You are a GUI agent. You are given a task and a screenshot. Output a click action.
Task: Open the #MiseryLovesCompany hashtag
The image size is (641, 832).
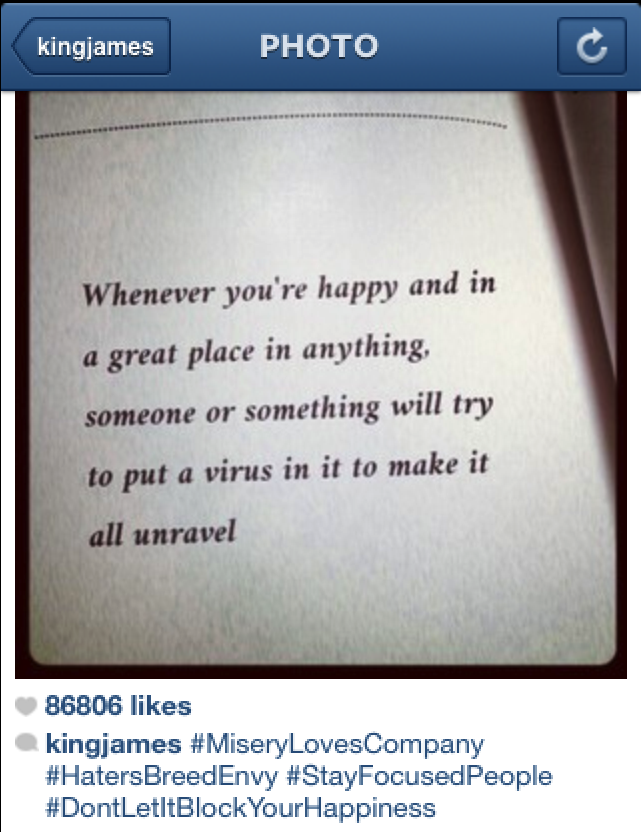(x=336, y=744)
